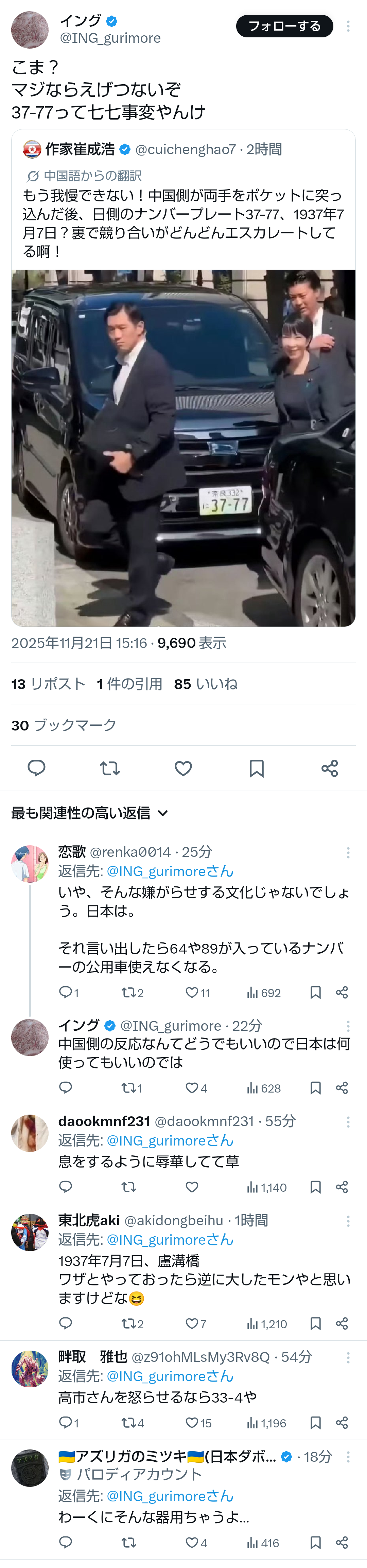Reply to the main post

36,768
